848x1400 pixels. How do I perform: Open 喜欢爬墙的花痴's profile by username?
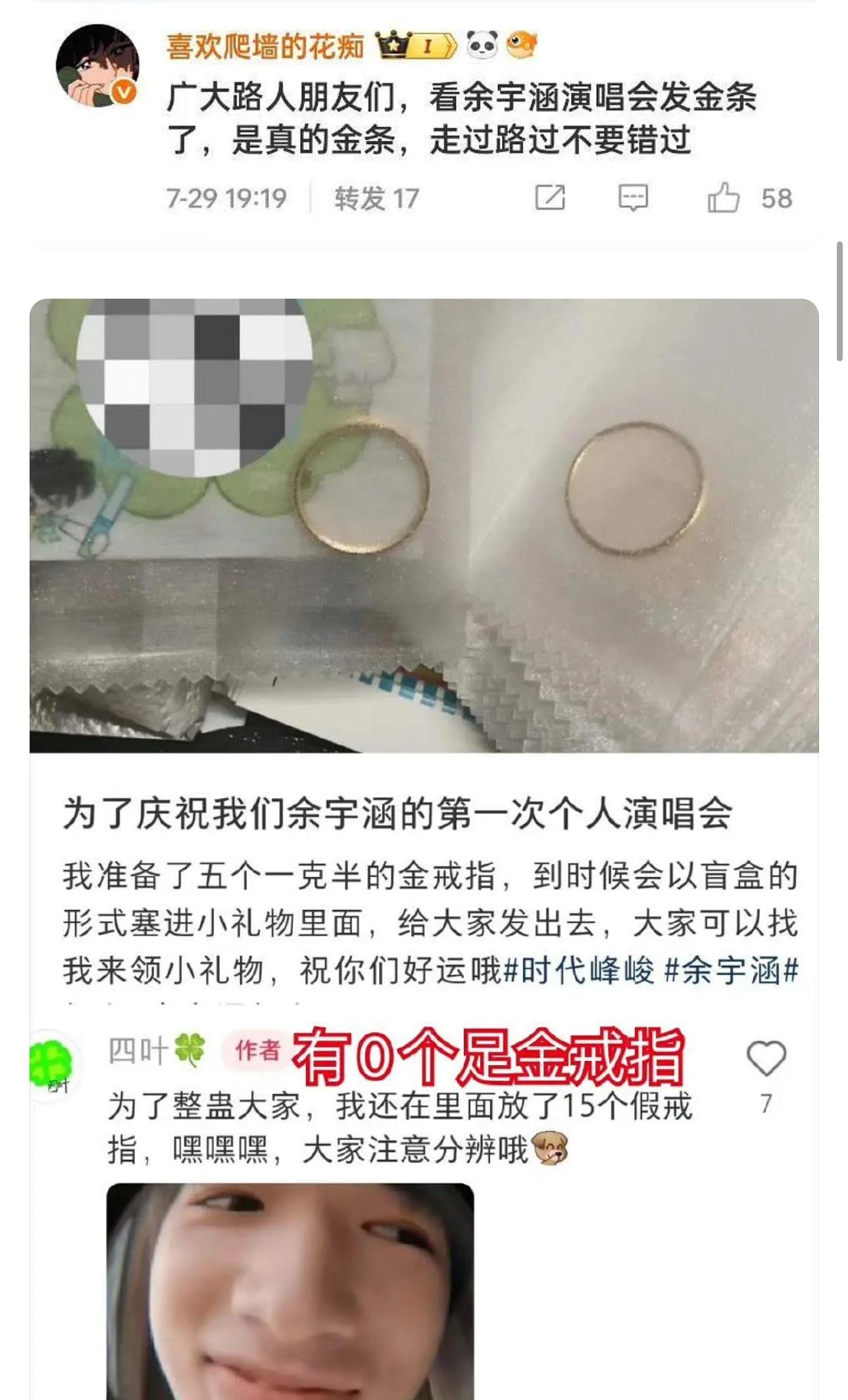point(264,47)
